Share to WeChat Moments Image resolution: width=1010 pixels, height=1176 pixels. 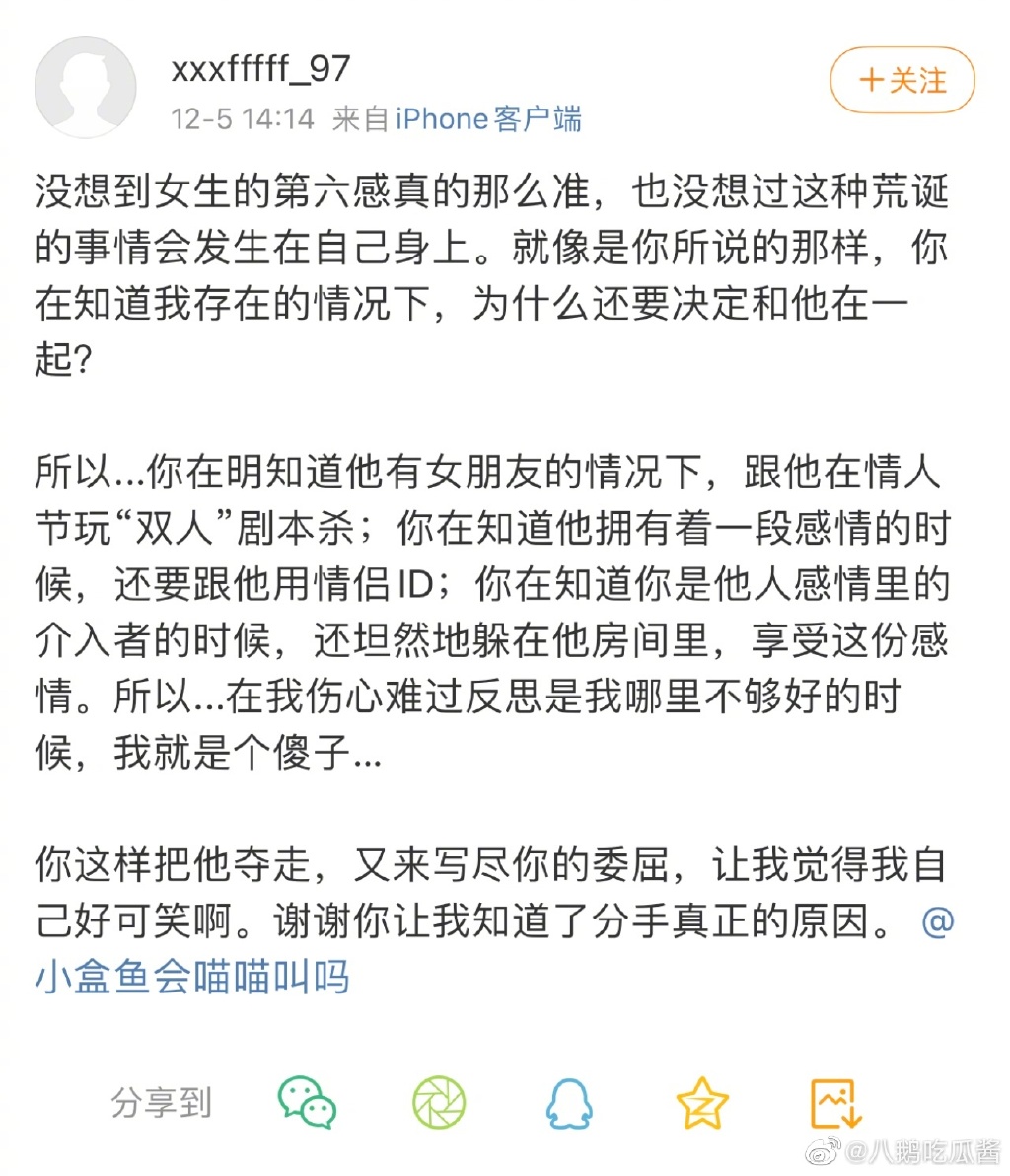[x=439, y=1102]
